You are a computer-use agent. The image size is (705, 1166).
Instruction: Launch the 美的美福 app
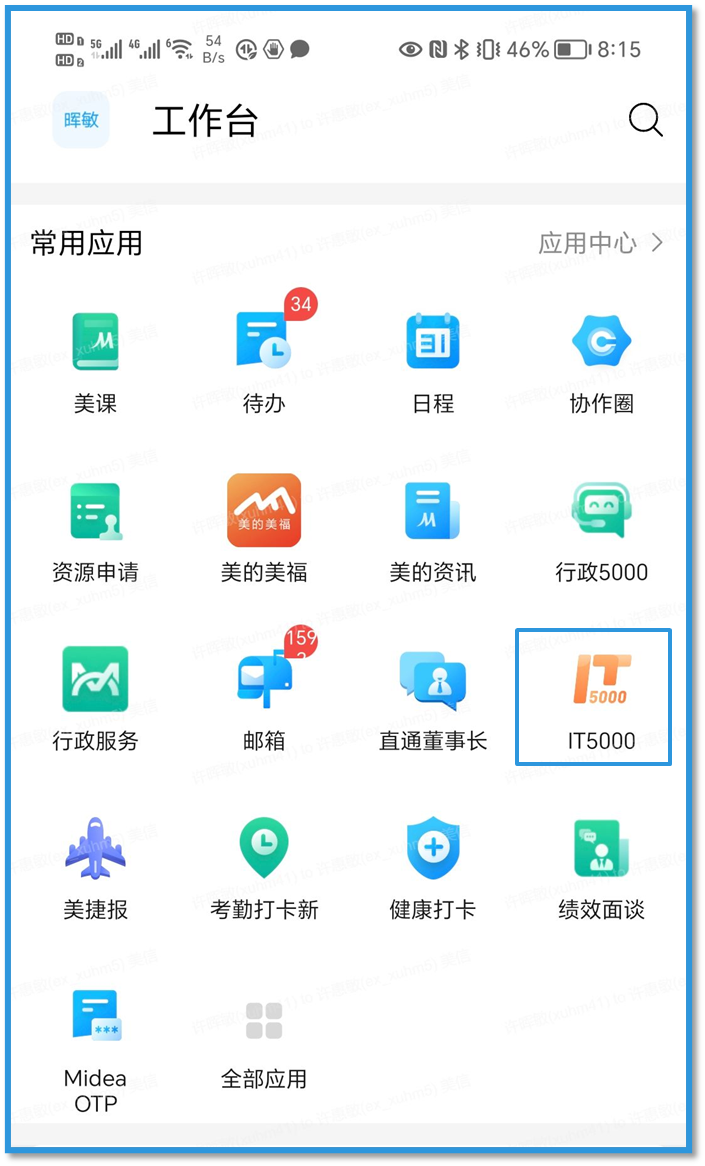click(x=264, y=511)
